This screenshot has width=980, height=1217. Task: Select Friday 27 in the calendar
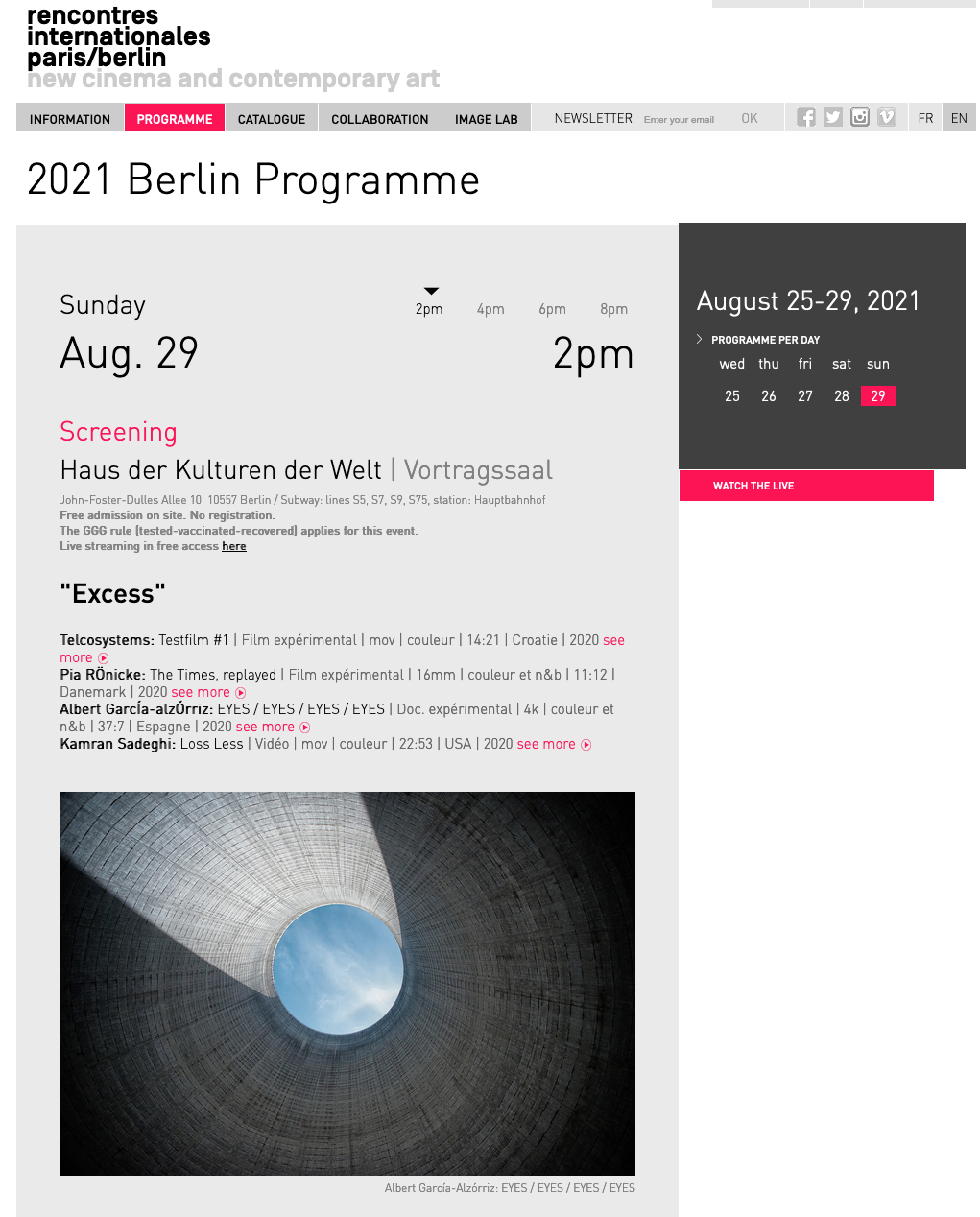pyautogui.click(x=805, y=395)
